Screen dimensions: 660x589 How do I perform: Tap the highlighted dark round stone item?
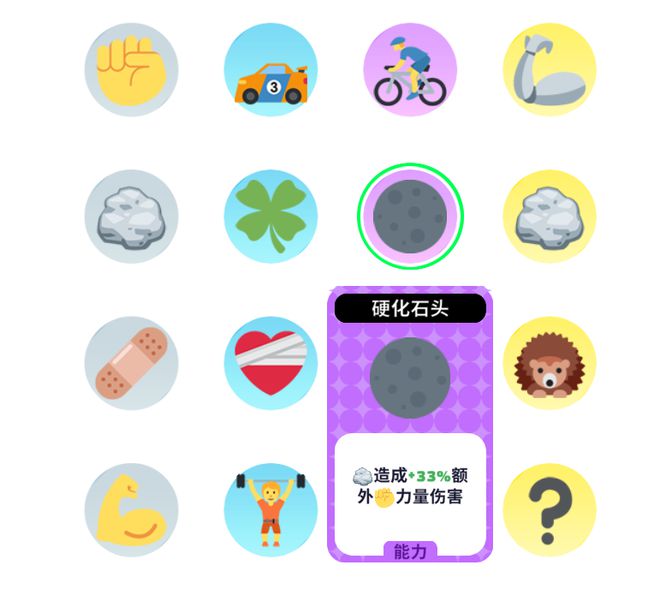coord(410,216)
